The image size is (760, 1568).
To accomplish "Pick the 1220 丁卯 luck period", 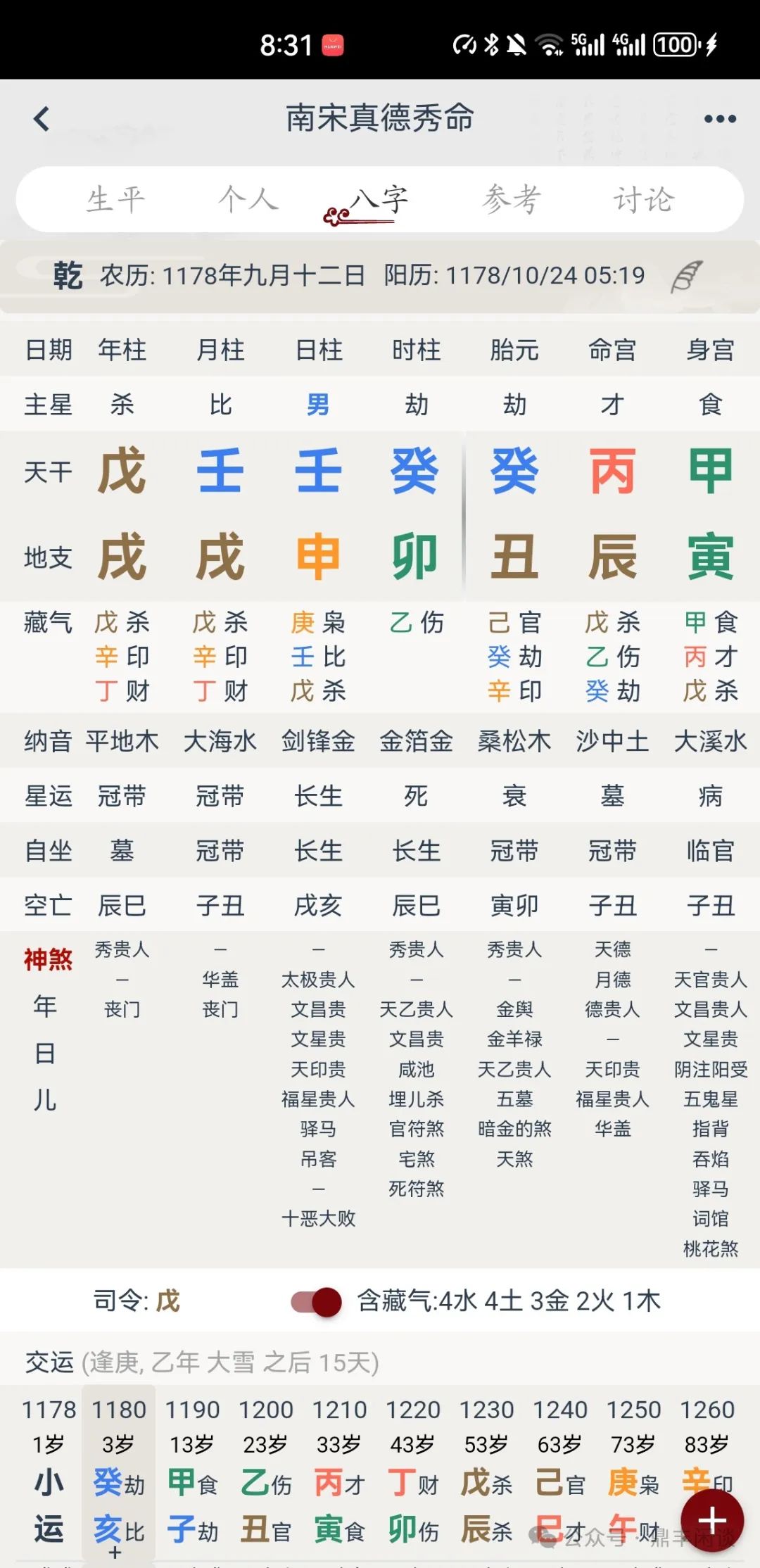I will pyautogui.click(x=412, y=1471).
